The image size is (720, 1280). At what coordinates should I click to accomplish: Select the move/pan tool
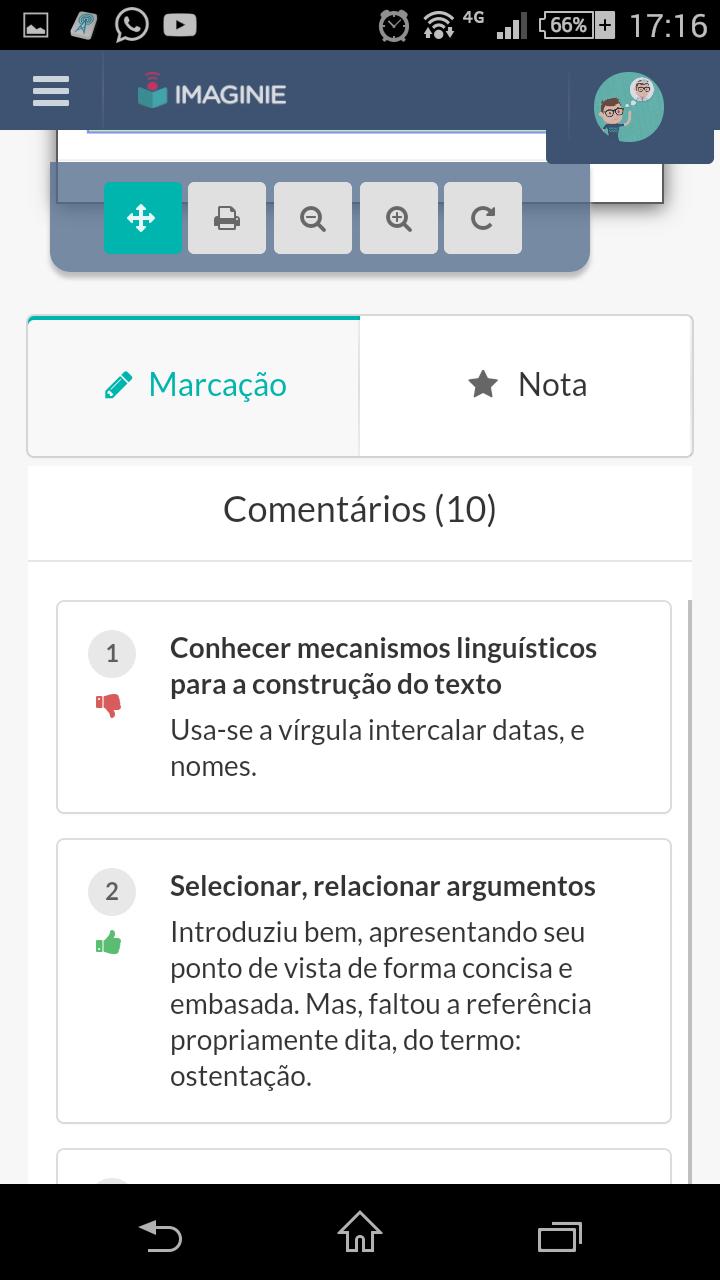[142, 218]
